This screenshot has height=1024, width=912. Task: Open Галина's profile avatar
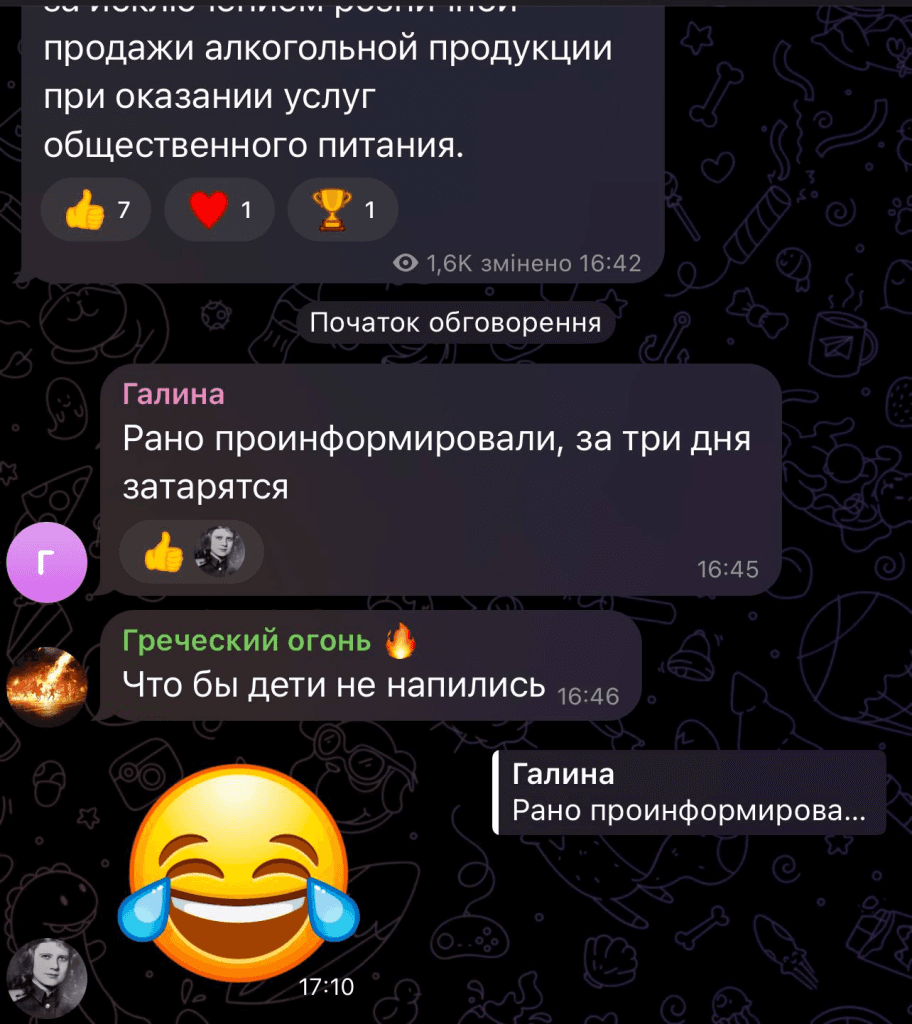tap(46, 564)
